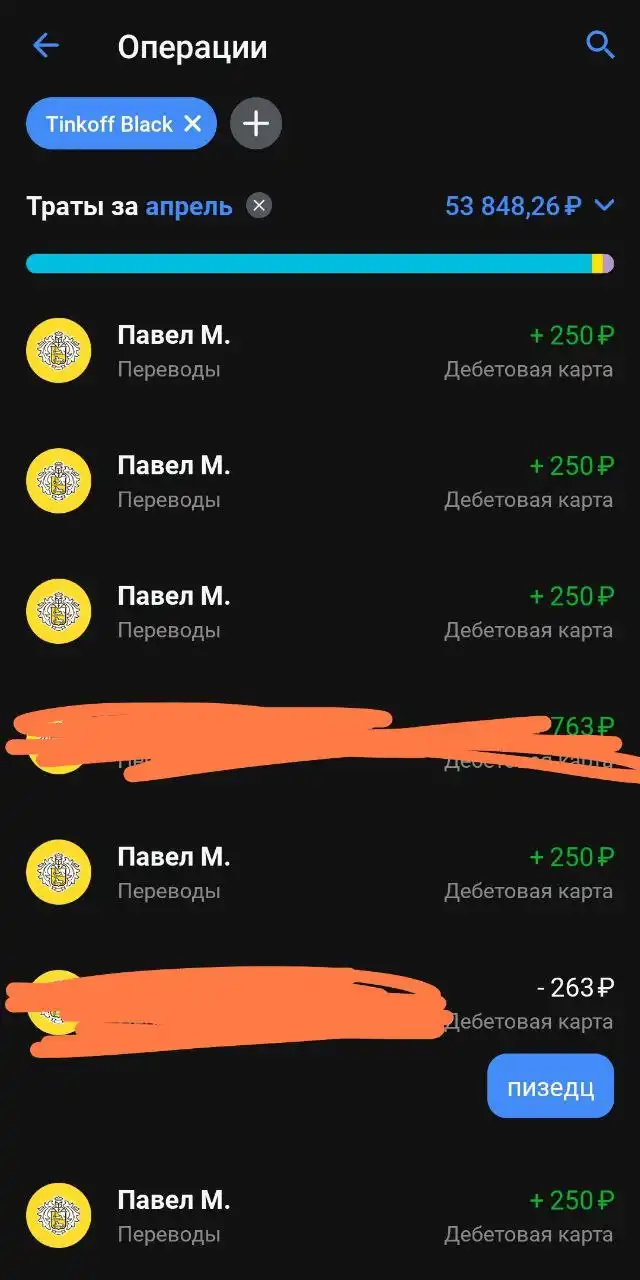Screen dimensions: 640x1280
Task: Clear the апрель period filter
Action: pos(259,206)
